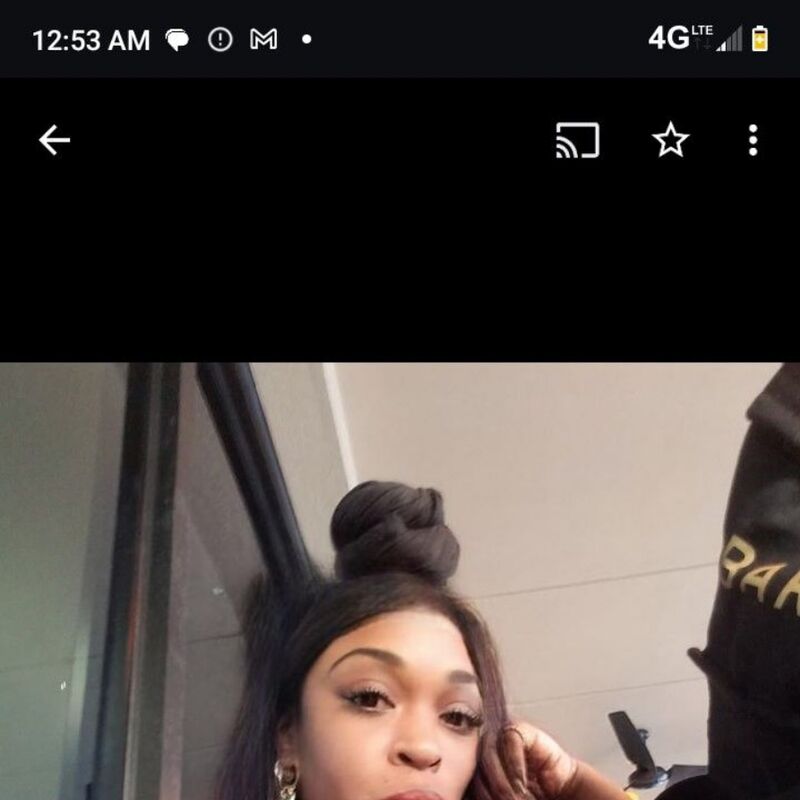Open the three-dot overflow menu
The height and width of the screenshot is (800, 800).
[x=753, y=141]
